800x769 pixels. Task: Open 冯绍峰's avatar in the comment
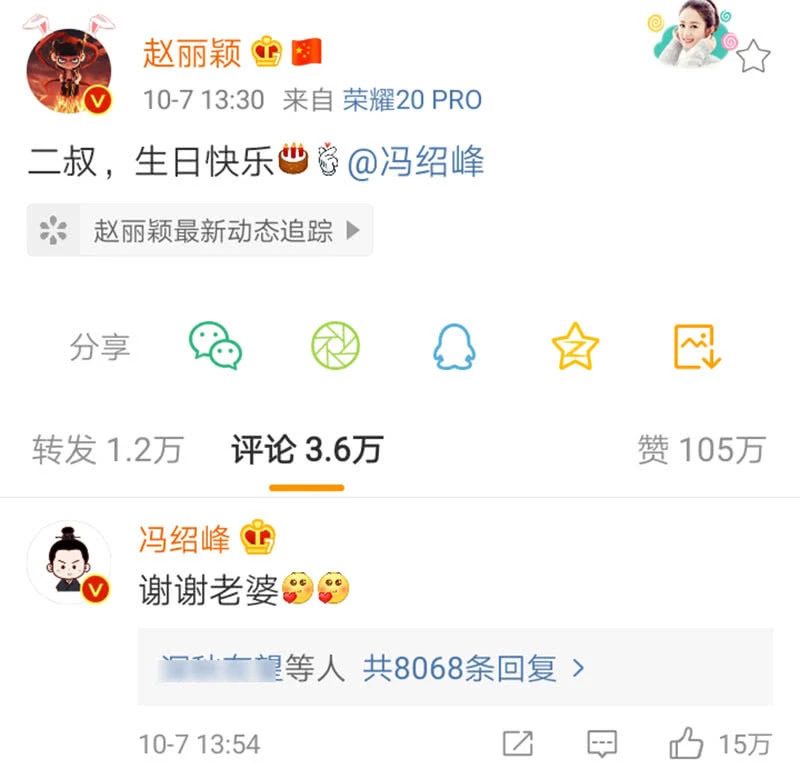(x=69, y=563)
